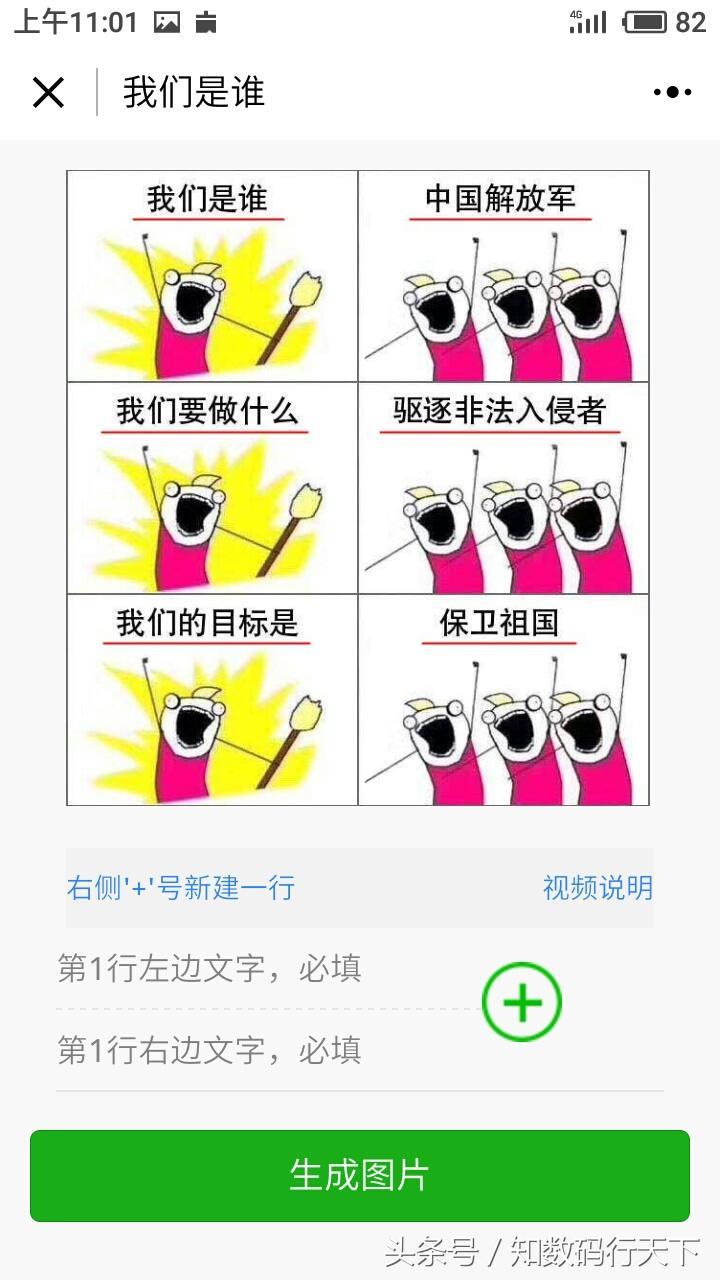Tap the 生成图片 button
This screenshot has height=1280, width=720.
point(360,1176)
